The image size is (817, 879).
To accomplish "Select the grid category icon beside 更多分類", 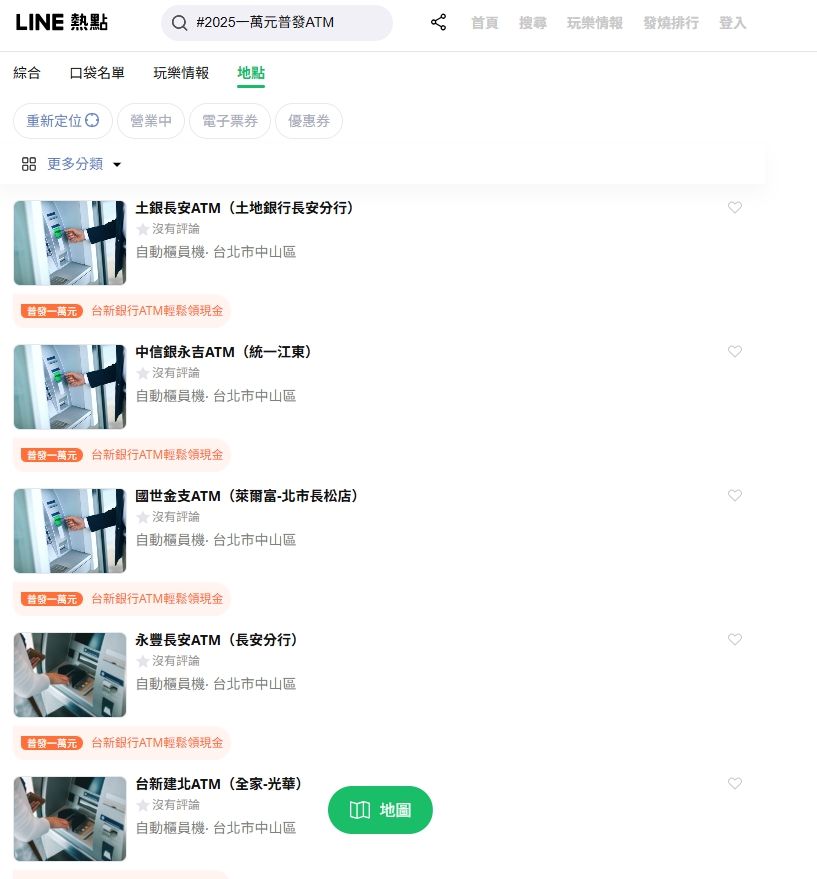I will pos(29,164).
